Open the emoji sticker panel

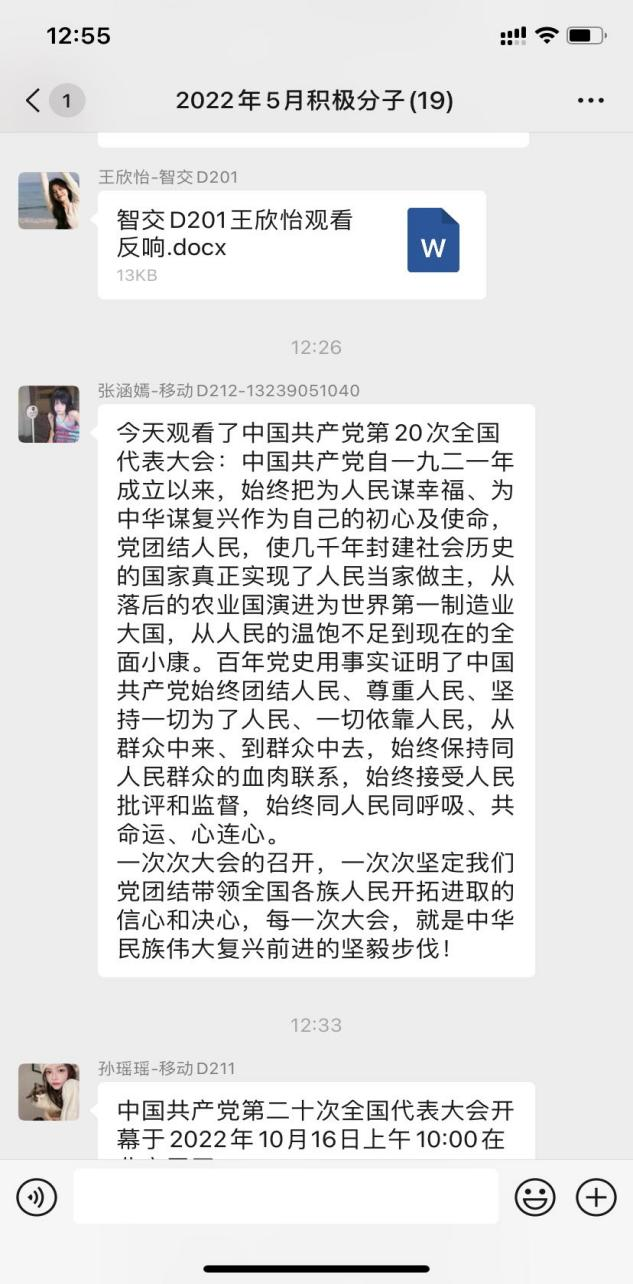(535, 1196)
